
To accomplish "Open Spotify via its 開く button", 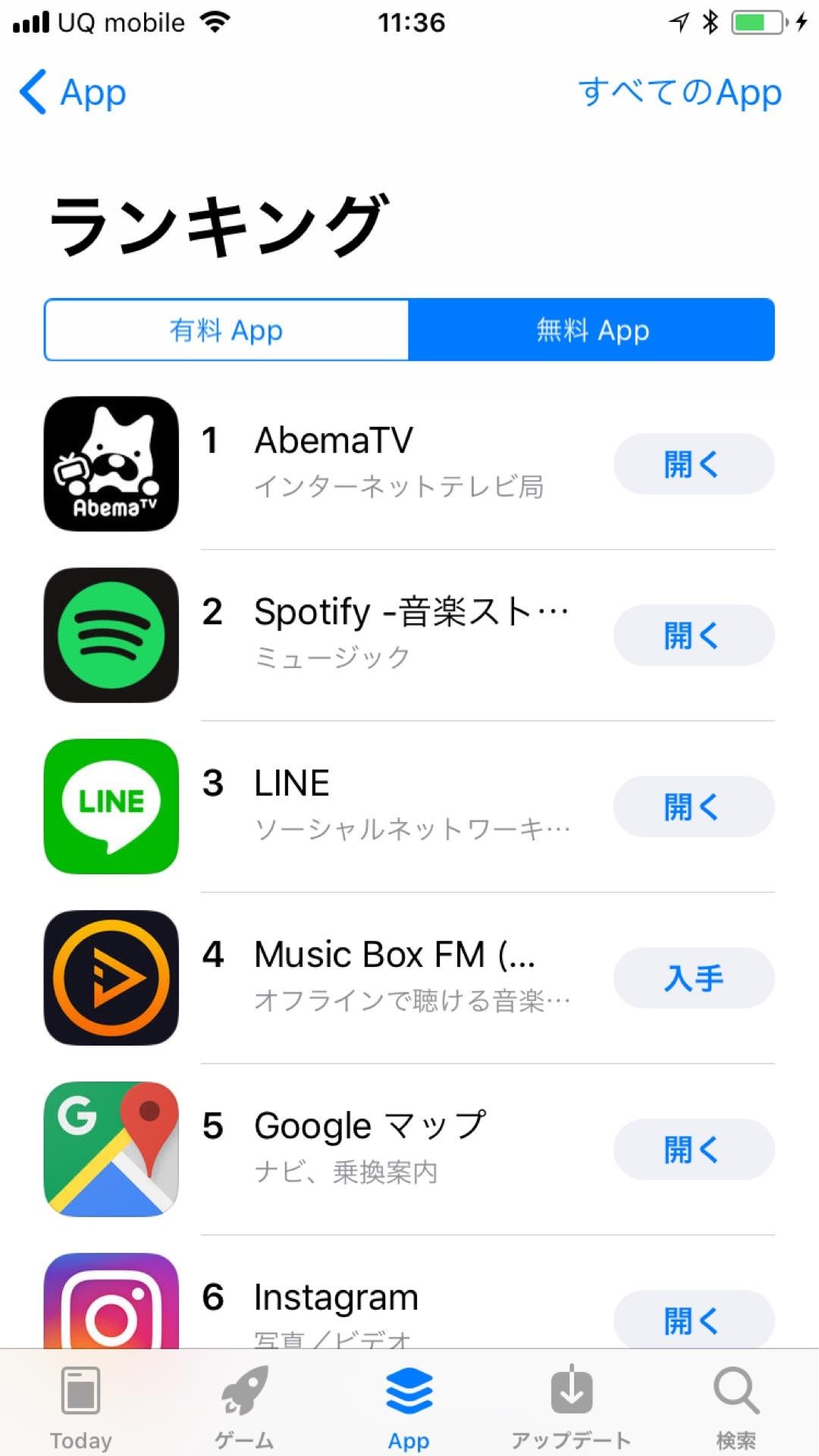I will (694, 635).
